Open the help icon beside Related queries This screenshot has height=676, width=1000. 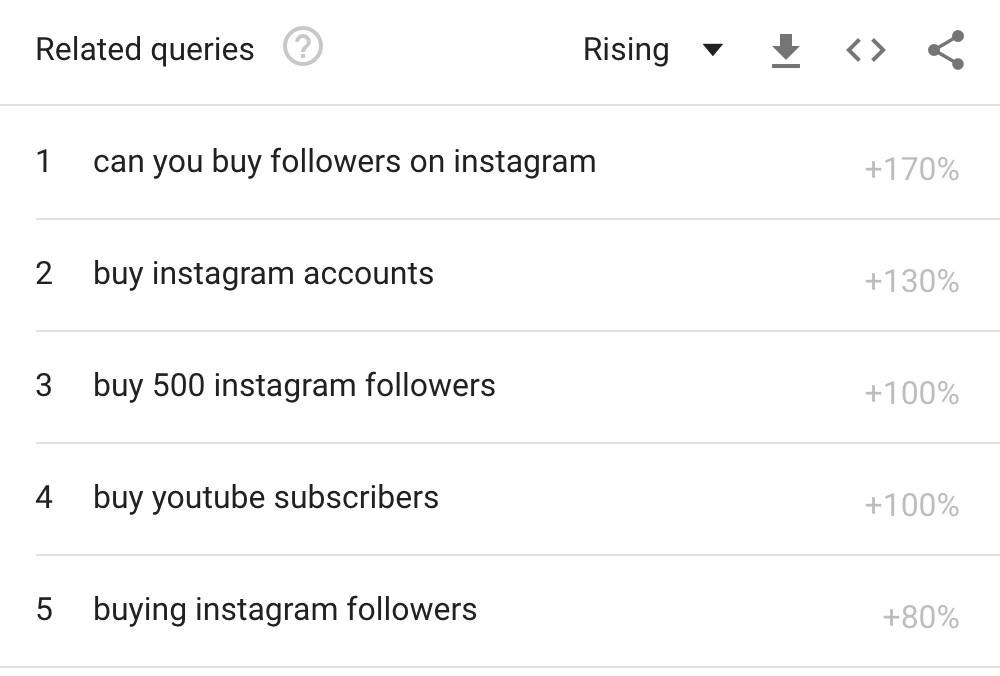pyautogui.click(x=303, y=48)
